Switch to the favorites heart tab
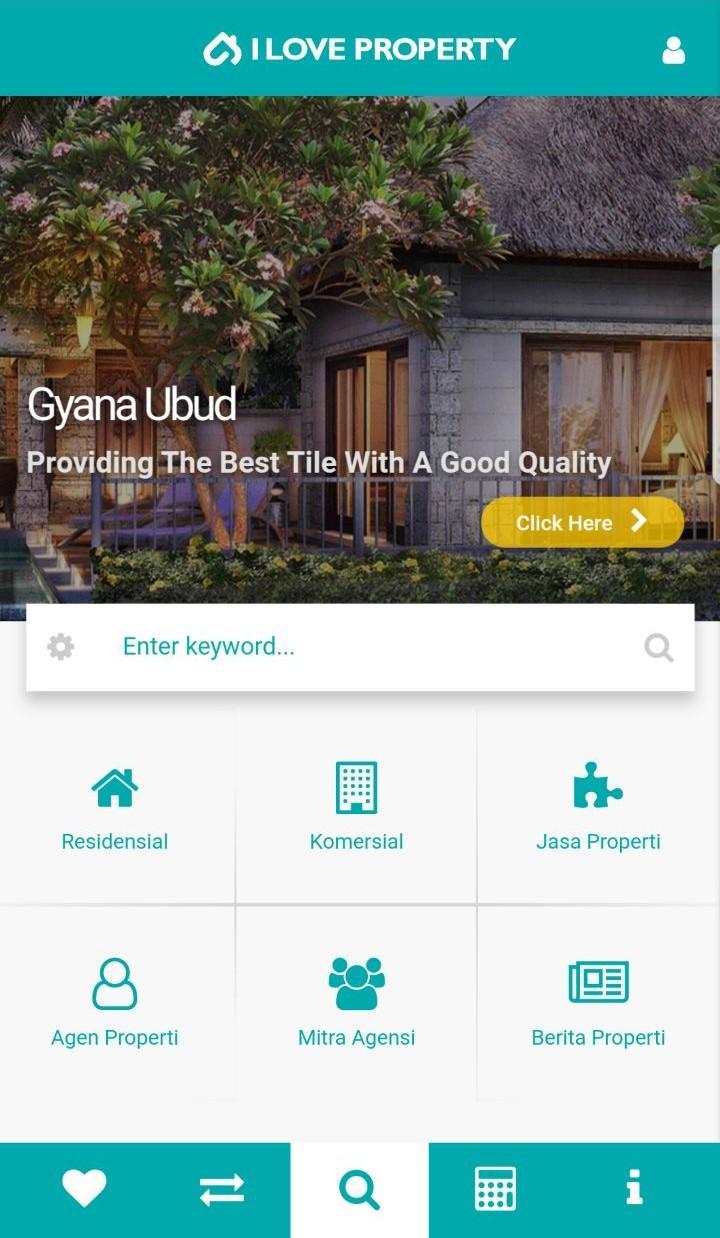The image size is (720, 1238). pos(84,1189)
